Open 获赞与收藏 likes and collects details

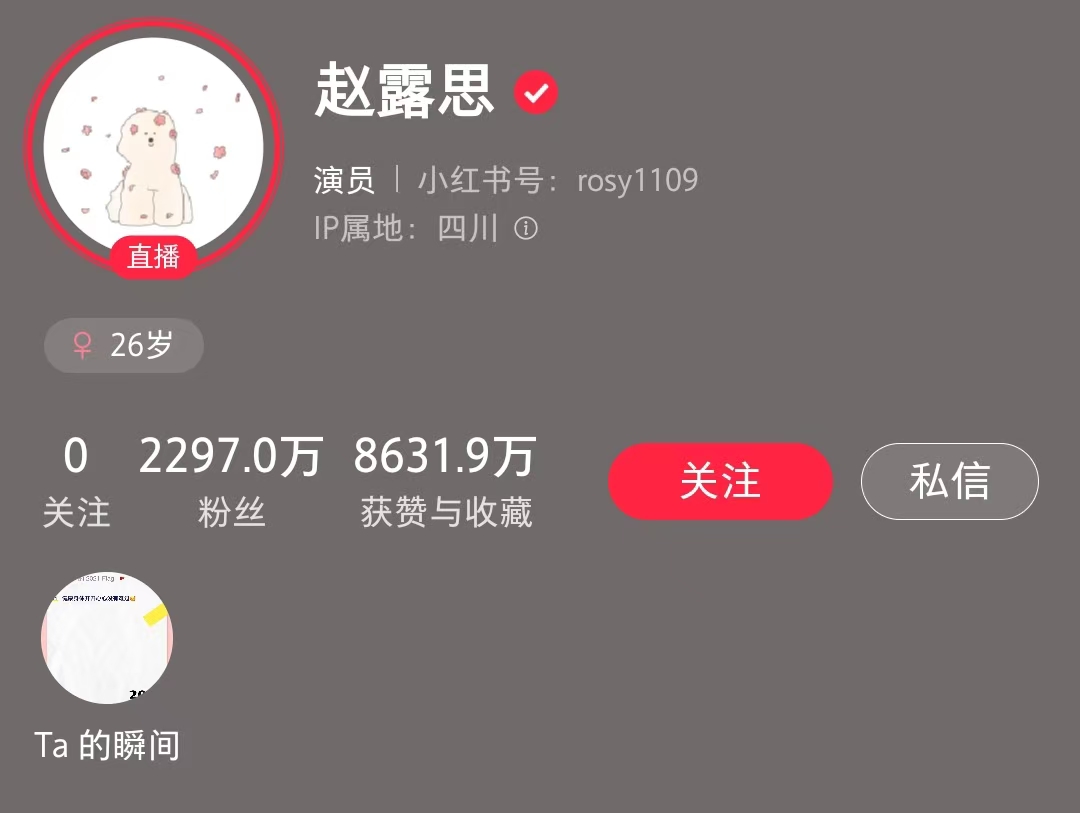(446, 484)
